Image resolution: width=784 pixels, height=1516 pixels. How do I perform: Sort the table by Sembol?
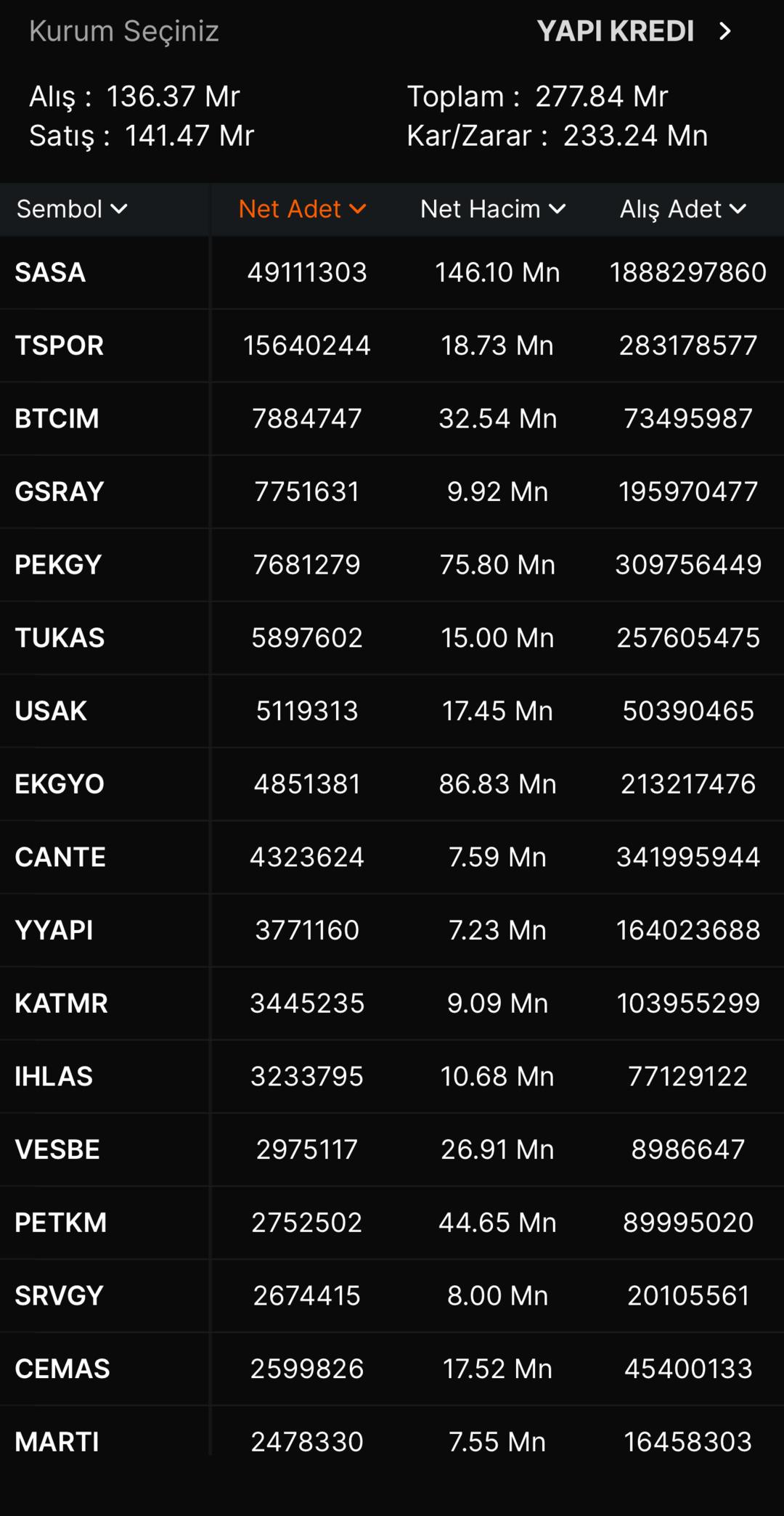[x=71, y=209]
